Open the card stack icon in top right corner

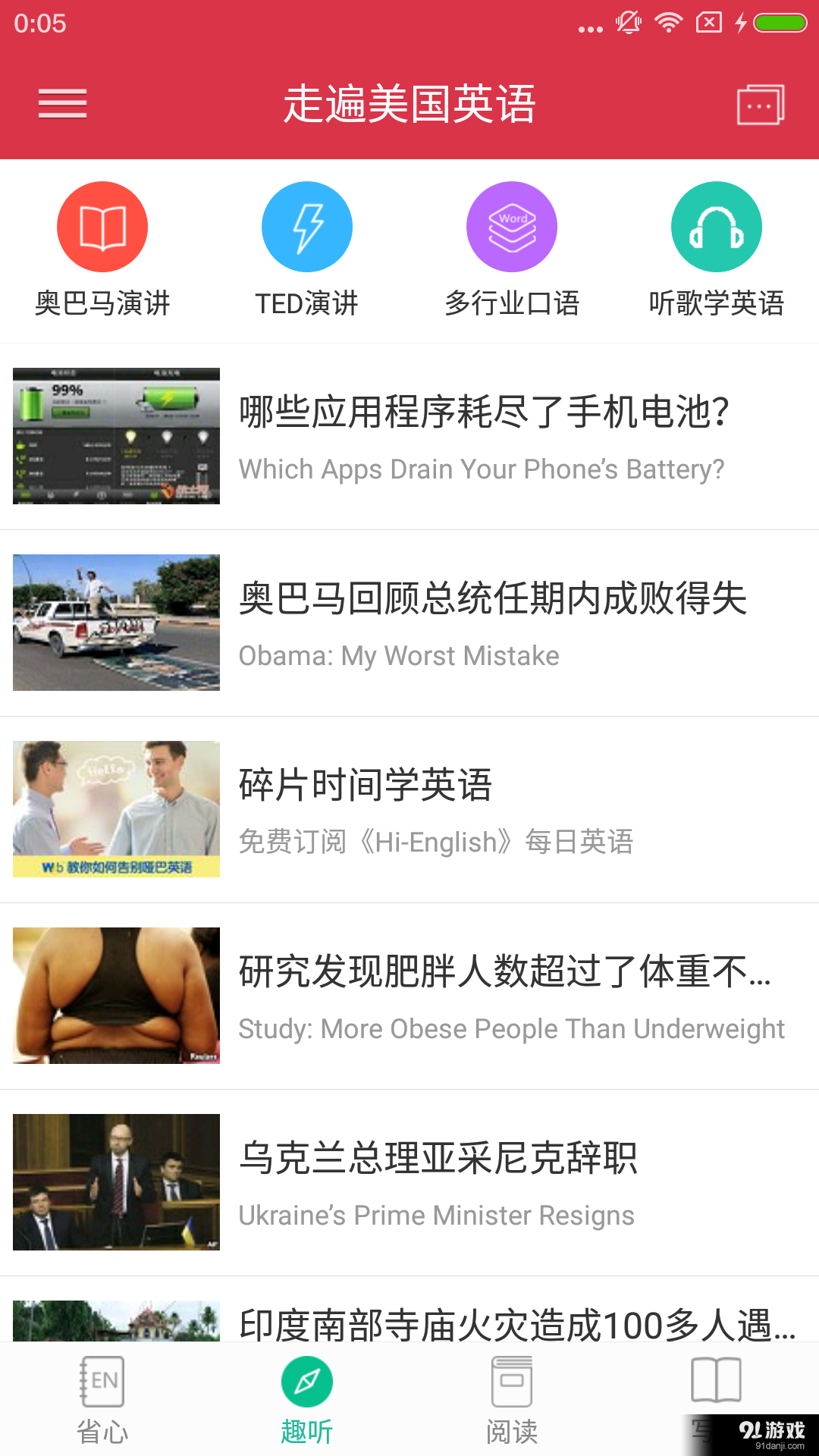[x=761, y=104]
